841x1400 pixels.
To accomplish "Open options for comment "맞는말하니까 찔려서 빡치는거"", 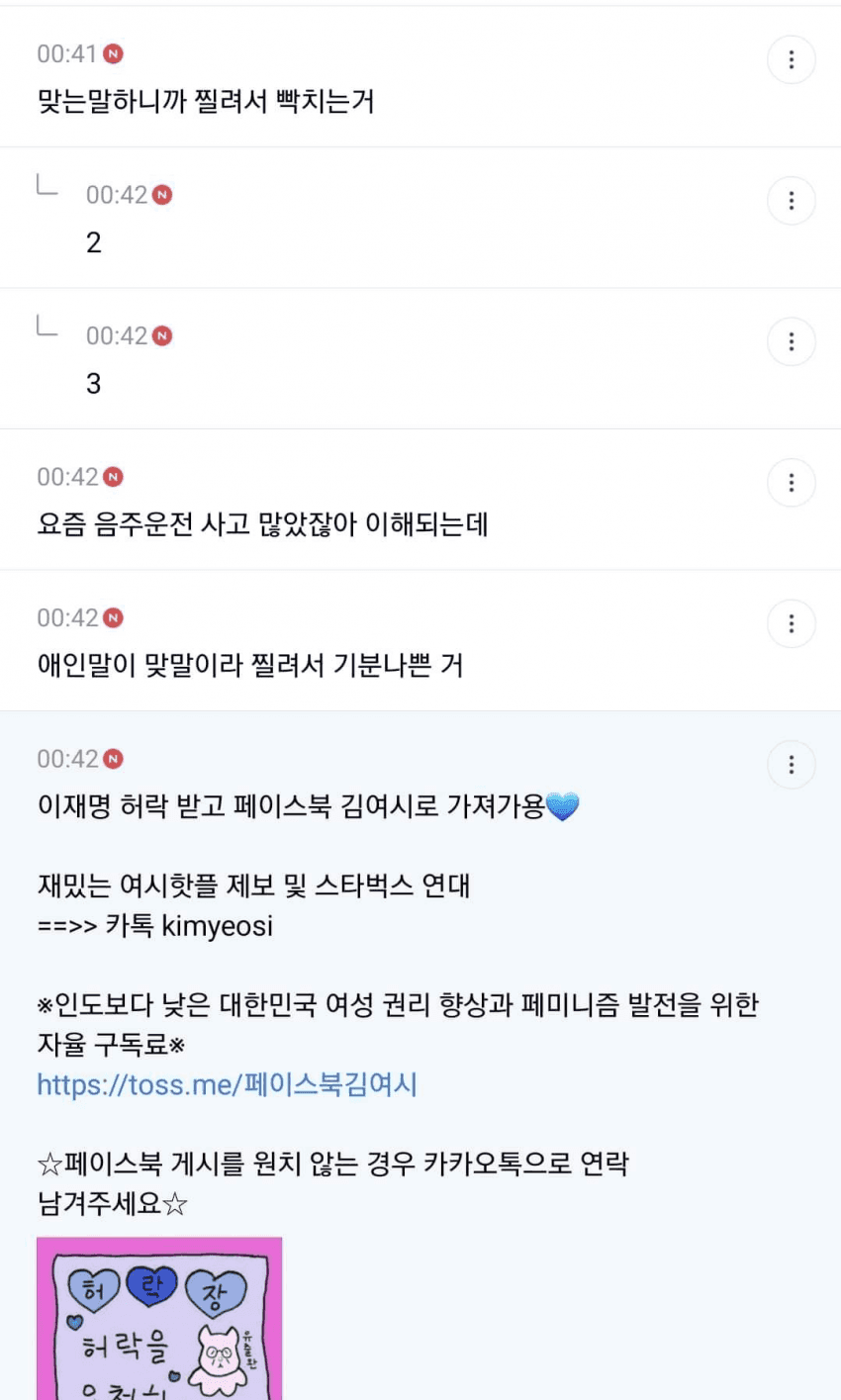I will (791, 59).
